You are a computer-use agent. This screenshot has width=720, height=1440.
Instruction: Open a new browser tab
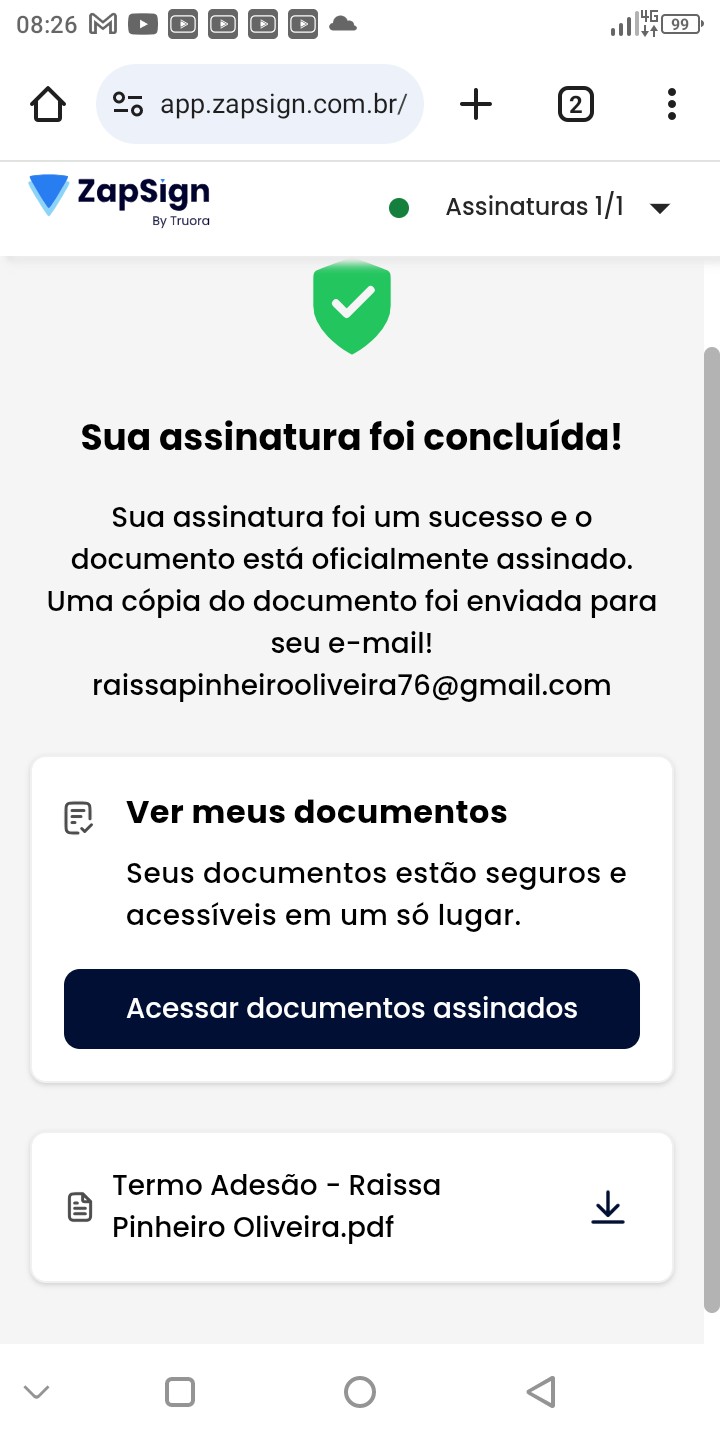point(476,104)
